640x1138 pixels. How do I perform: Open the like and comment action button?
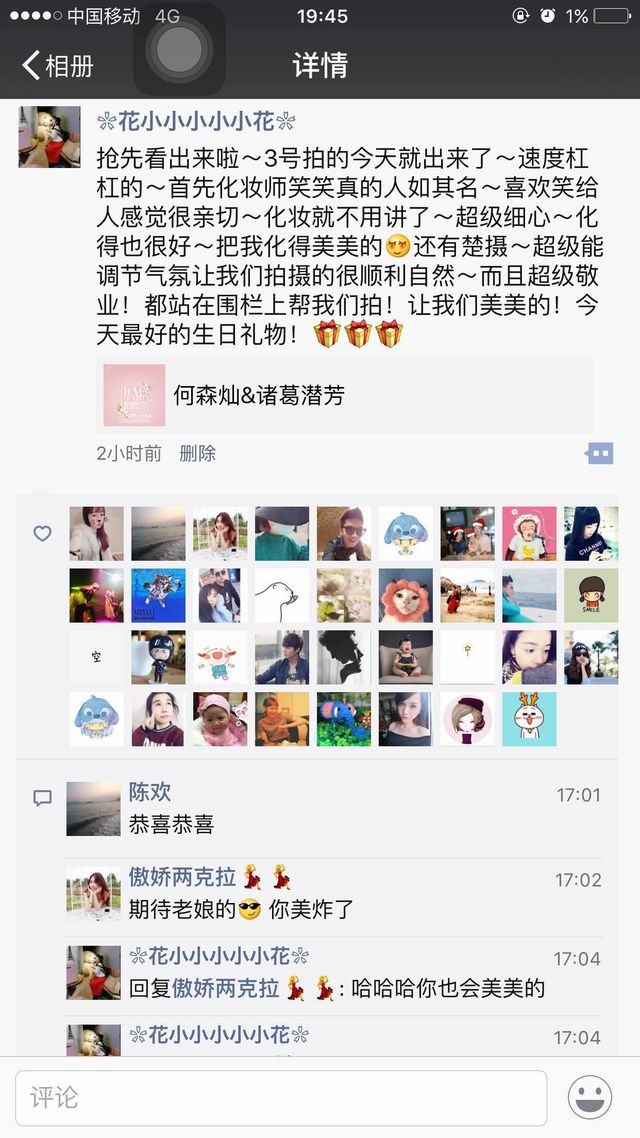tap(599, 454)
